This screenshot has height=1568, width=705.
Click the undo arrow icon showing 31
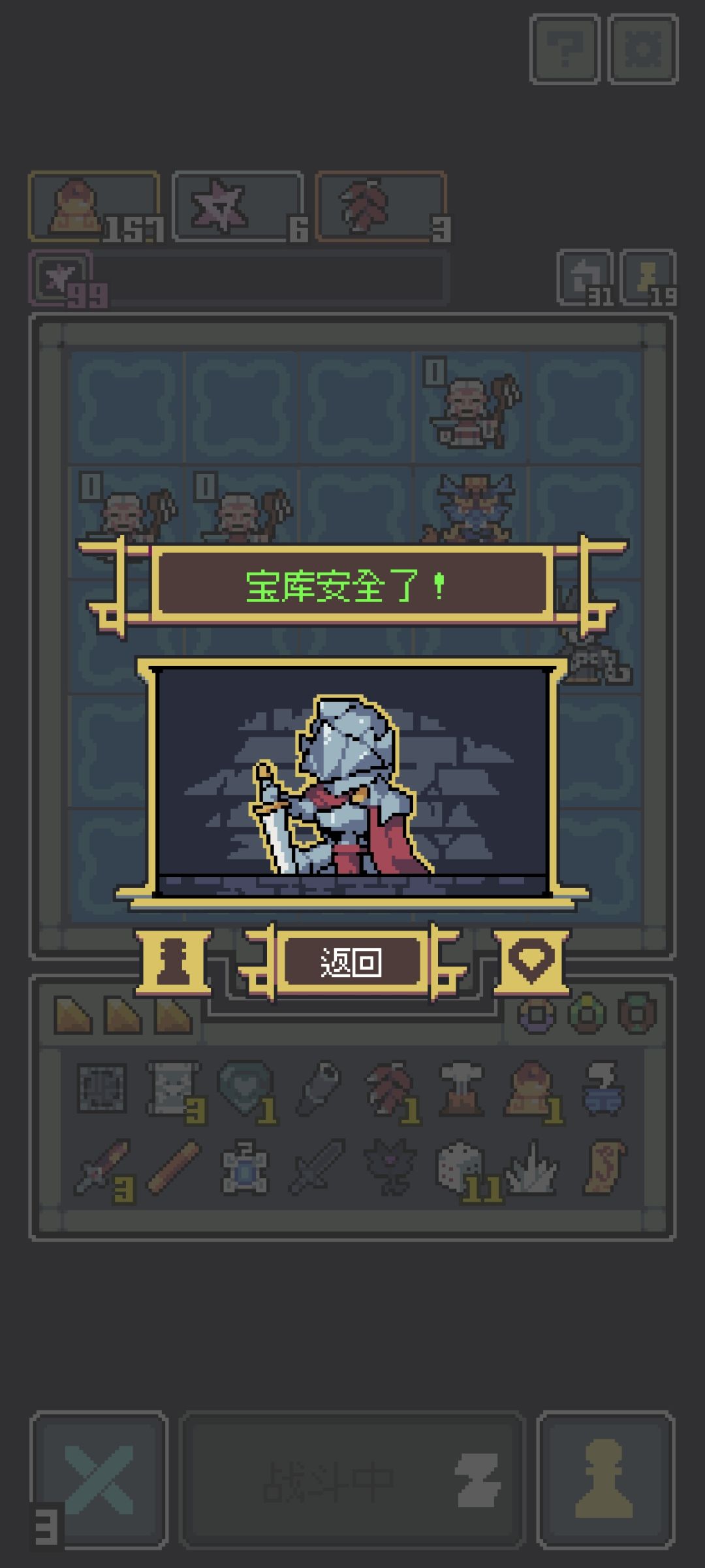[584, 278]
